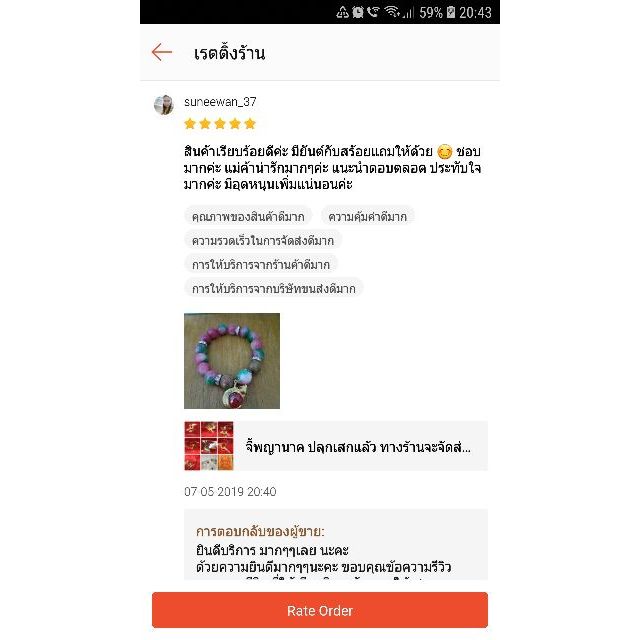Go back using the arrow icon
This screenshot has width=640, height=640.
click(x=162, y=53)
